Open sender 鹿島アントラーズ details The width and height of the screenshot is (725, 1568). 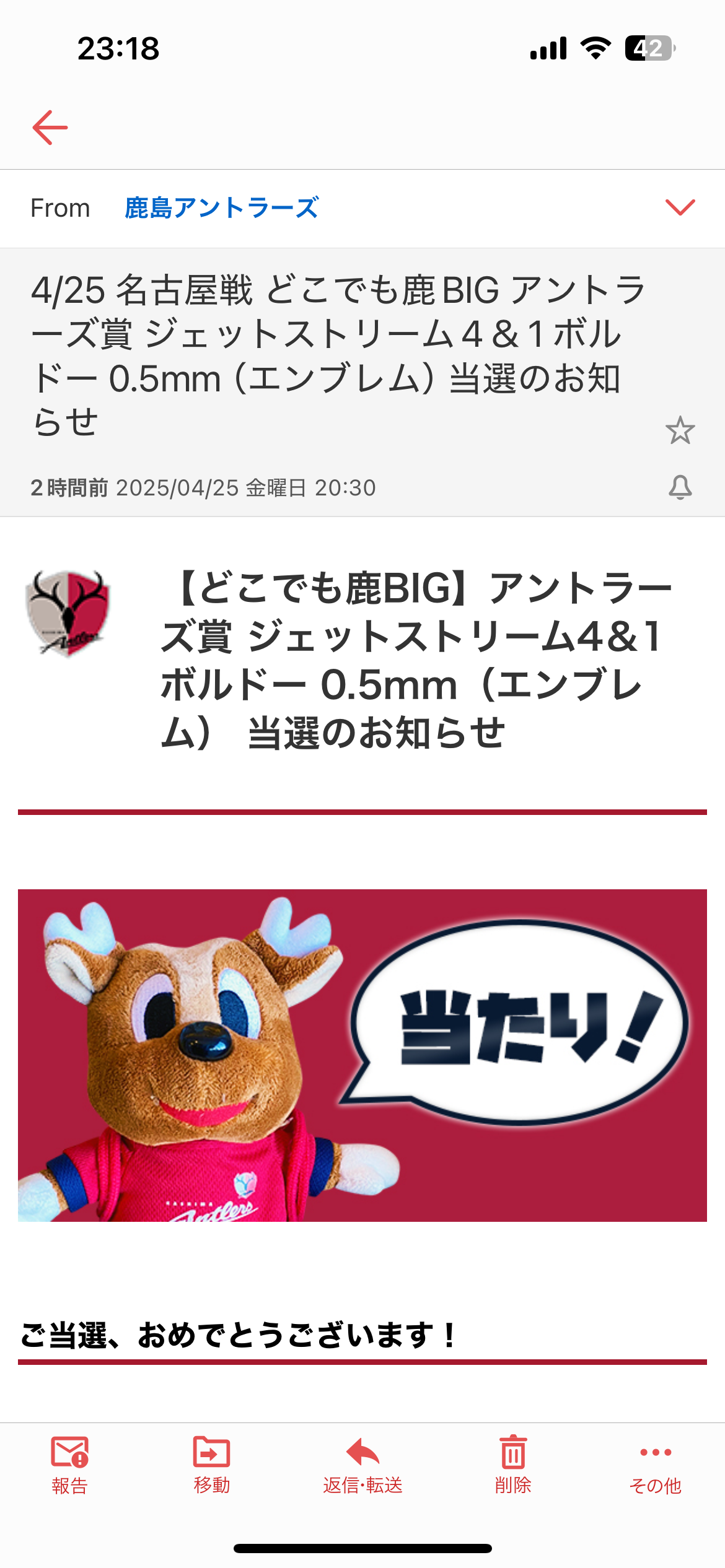(221, 208)
